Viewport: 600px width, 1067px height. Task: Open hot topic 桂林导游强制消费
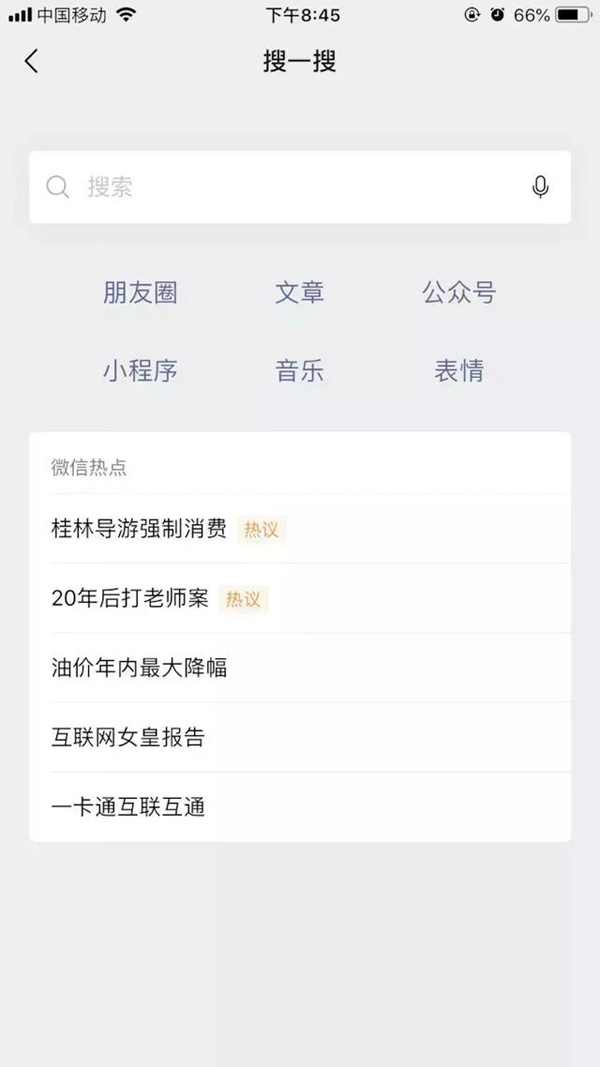click(139, 528)
